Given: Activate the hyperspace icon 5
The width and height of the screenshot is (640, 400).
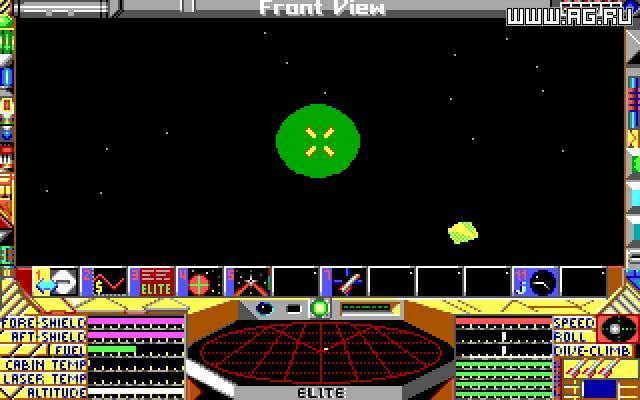Looking at the screenshot, I should pos(249,283).
